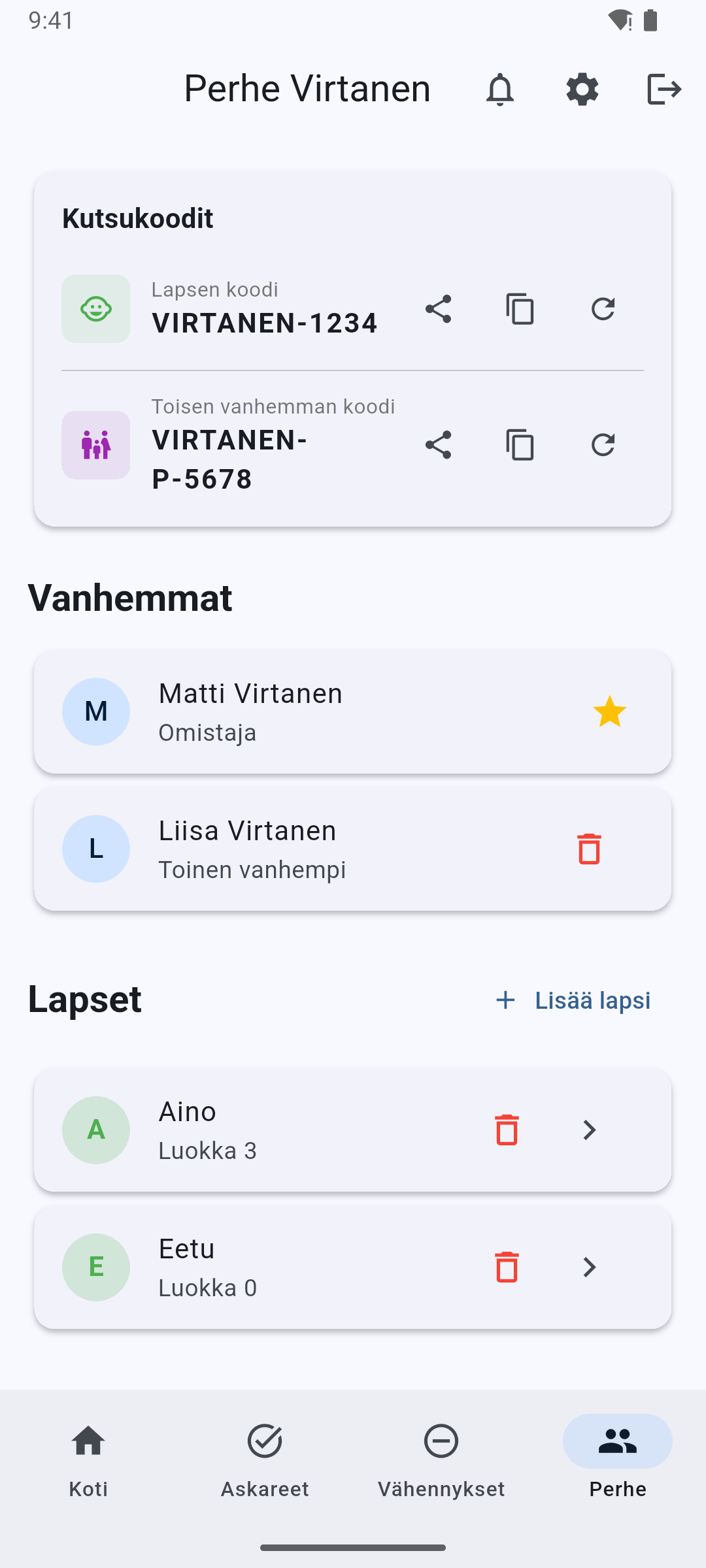
Task: Open the settings gear
Action: (x=582, y=89)
